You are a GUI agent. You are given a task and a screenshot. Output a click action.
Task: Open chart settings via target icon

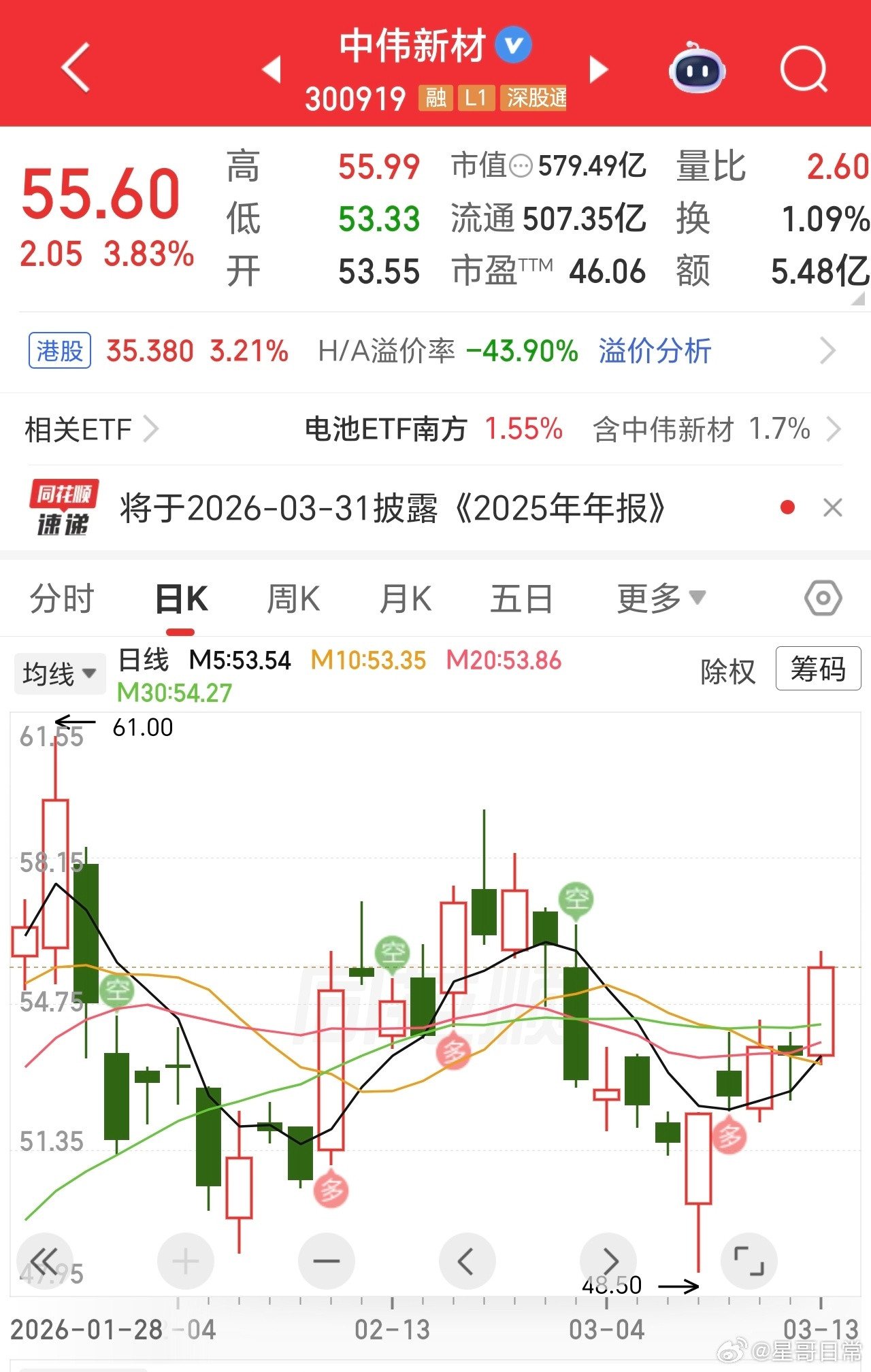pyautogui.click(x=821, y=597)
